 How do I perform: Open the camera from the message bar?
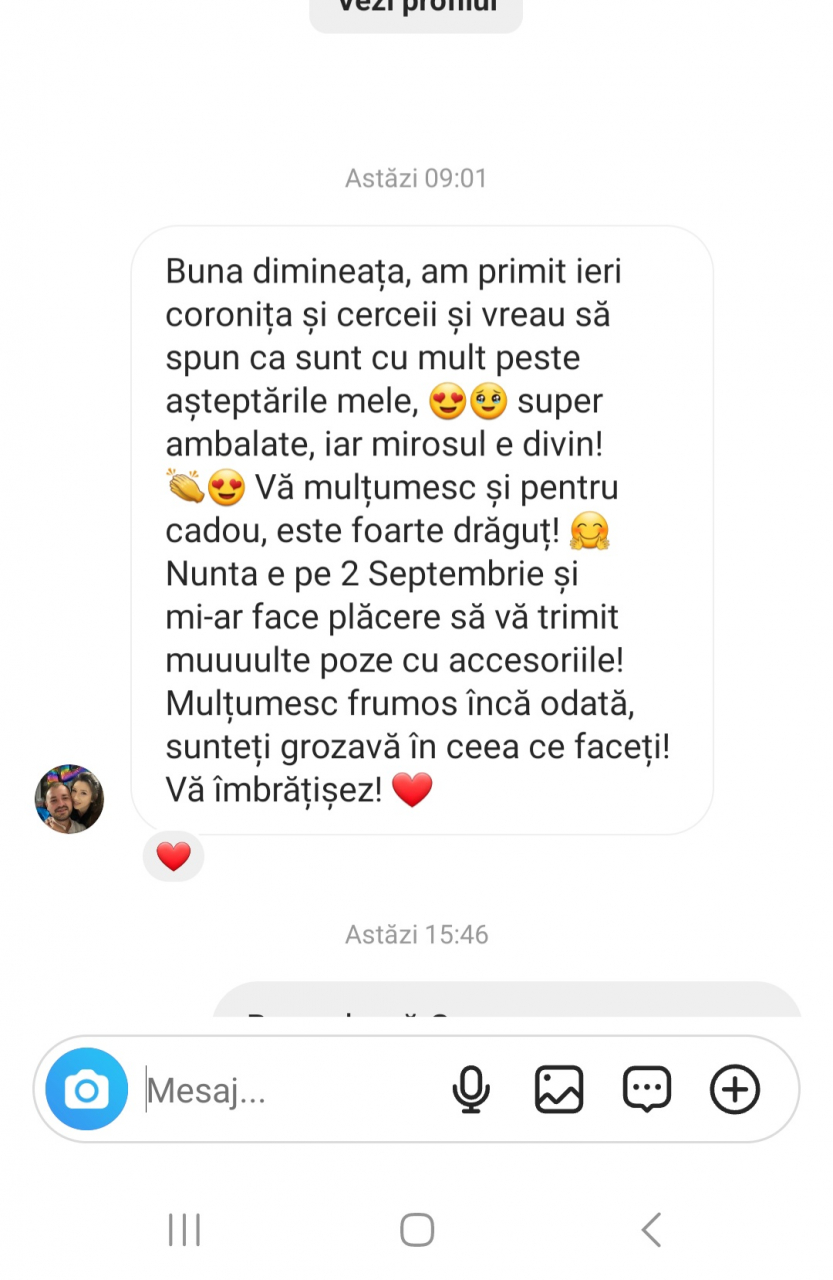tap(87, 1089)
